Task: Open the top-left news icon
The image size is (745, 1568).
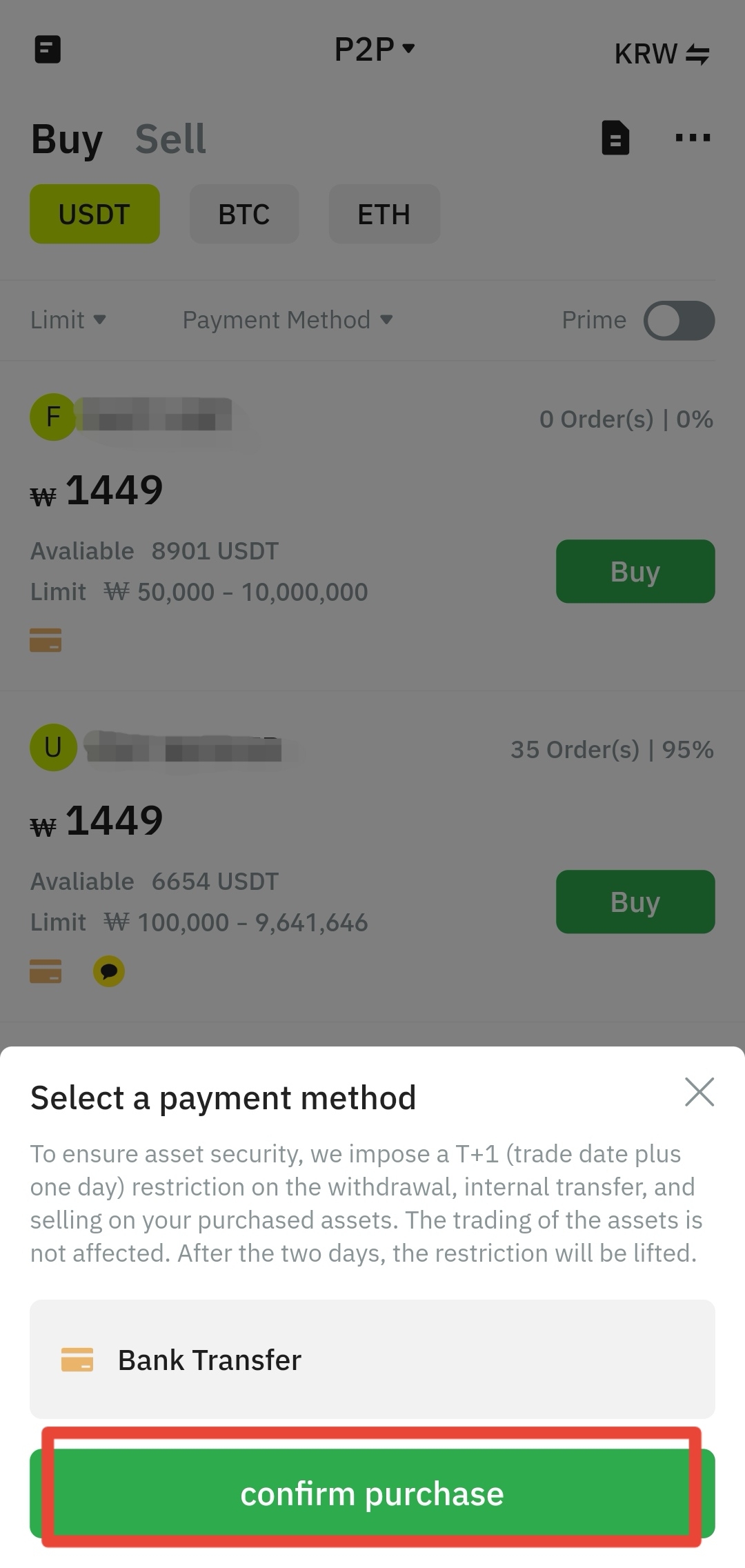Action: point(48,50)
